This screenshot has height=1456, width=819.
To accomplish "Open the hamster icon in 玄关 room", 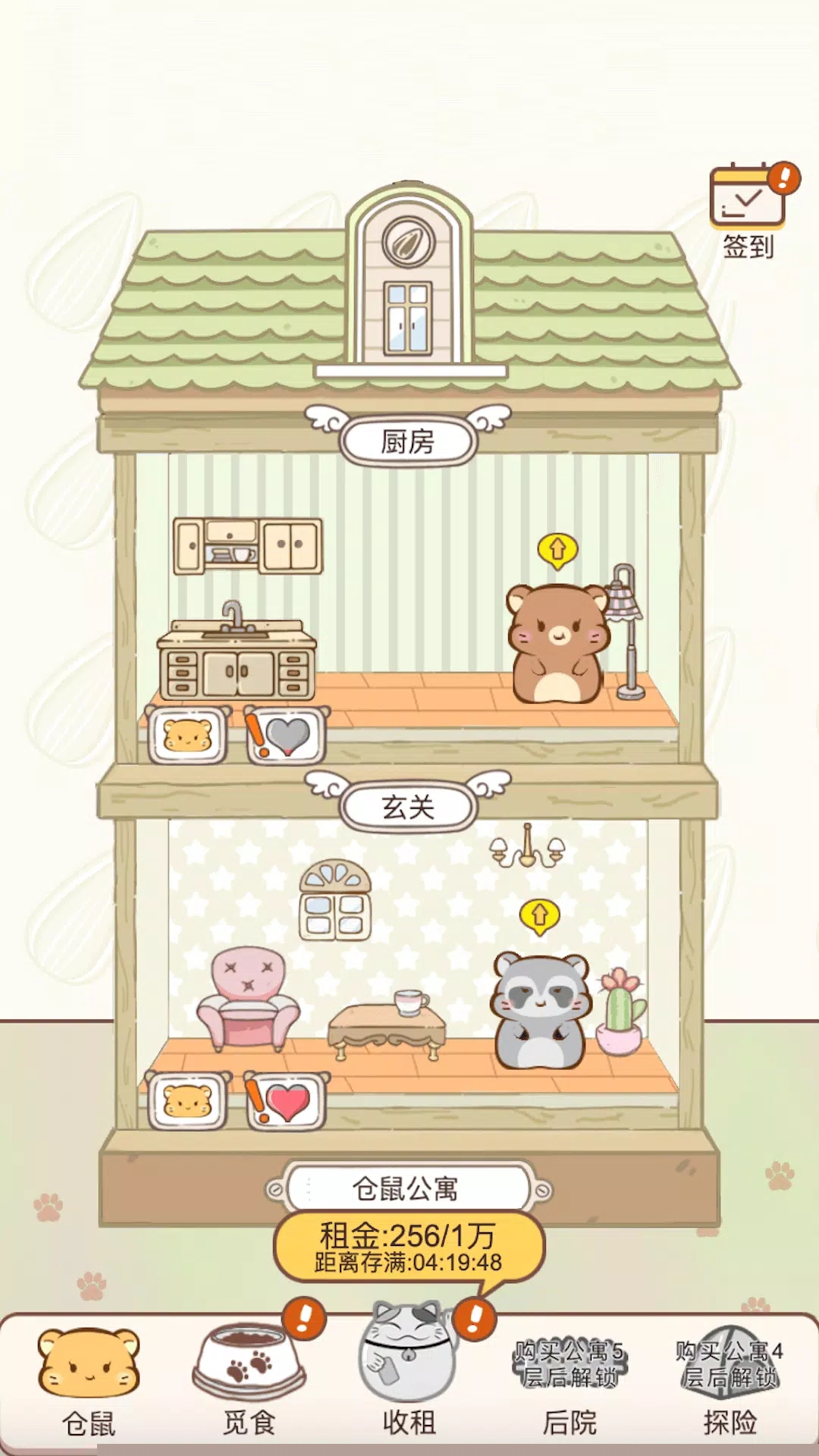I will (x=187, y=1101).
